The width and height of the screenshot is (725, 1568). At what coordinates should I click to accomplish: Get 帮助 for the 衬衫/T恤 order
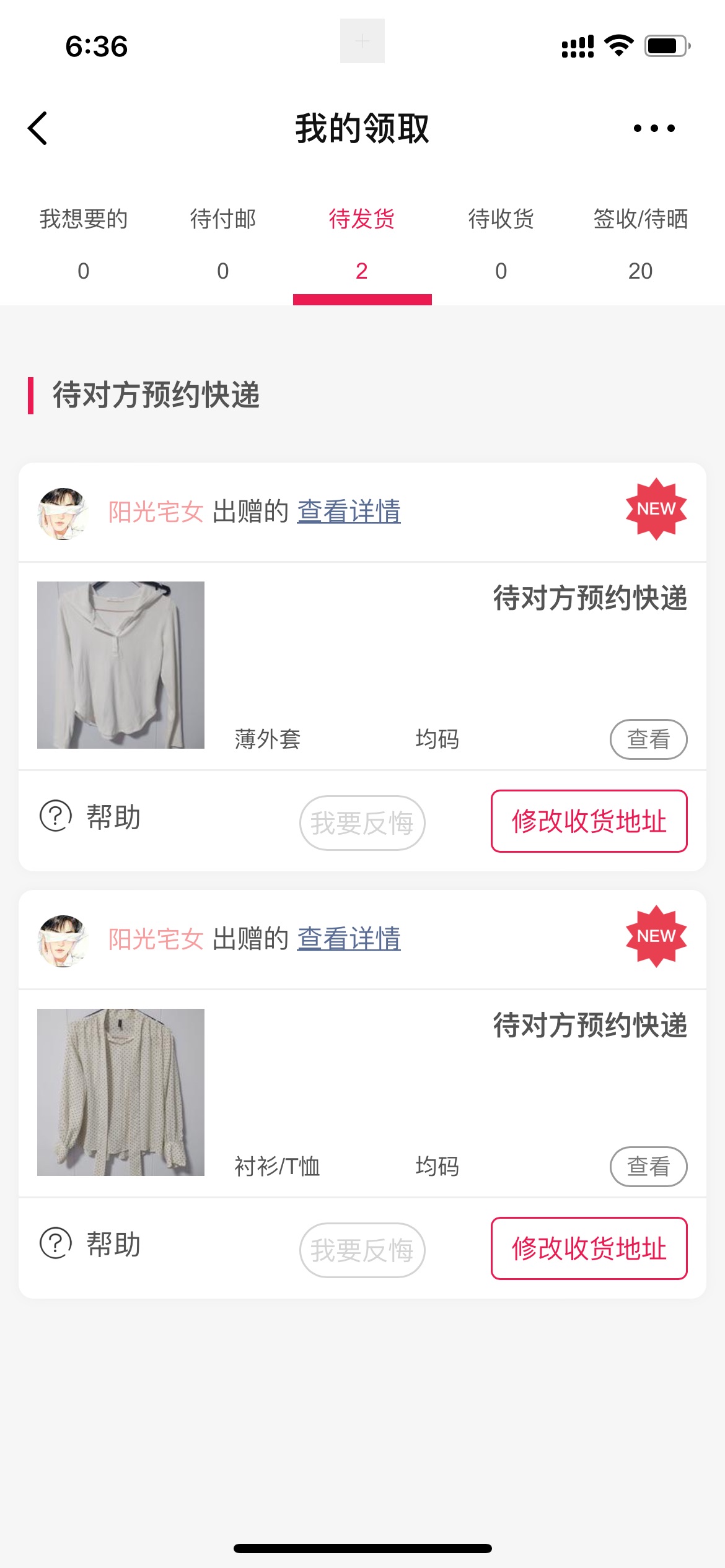click(90, 1244)
